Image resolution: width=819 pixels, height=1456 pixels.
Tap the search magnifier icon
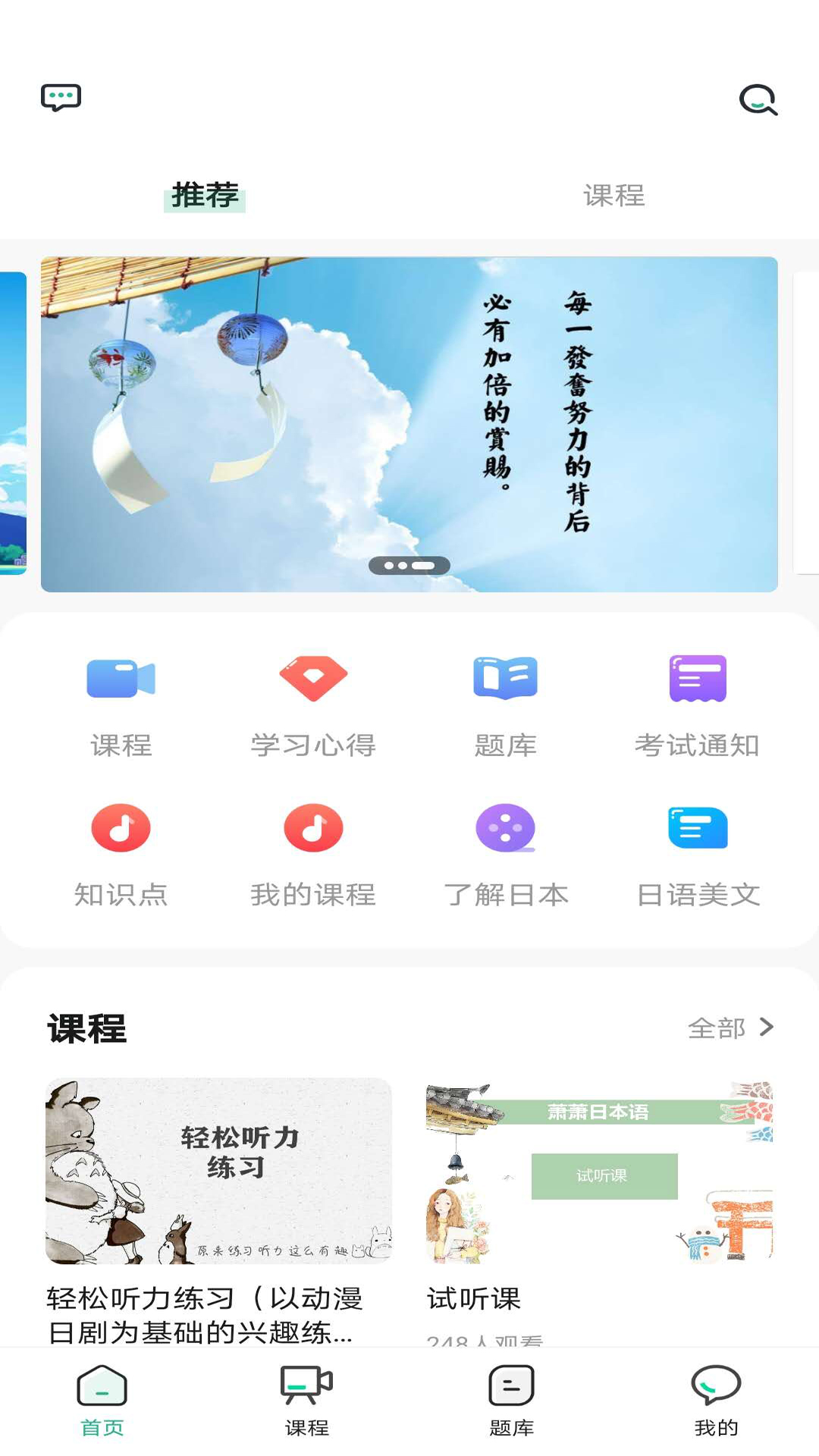(758, 99)
